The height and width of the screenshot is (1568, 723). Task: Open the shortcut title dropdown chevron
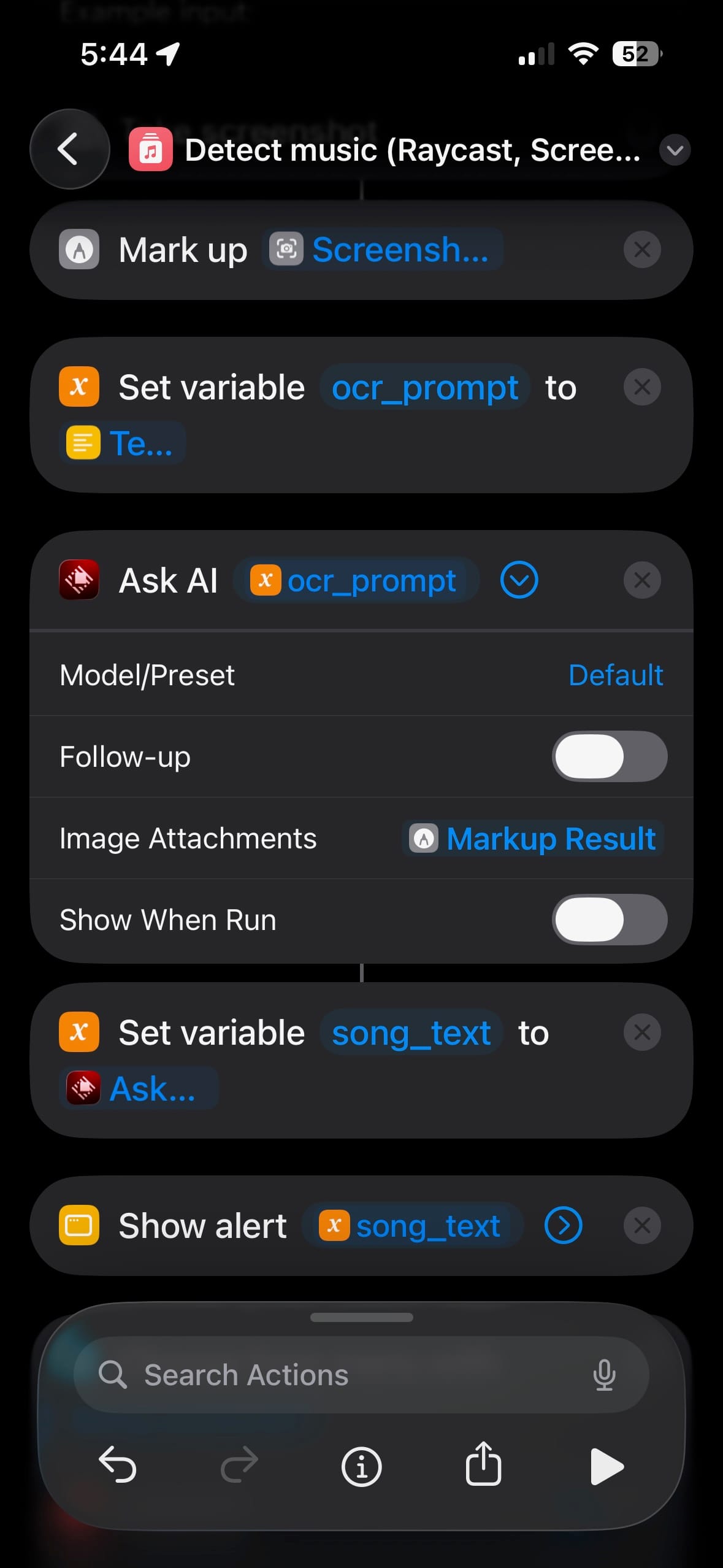[675, 150]
